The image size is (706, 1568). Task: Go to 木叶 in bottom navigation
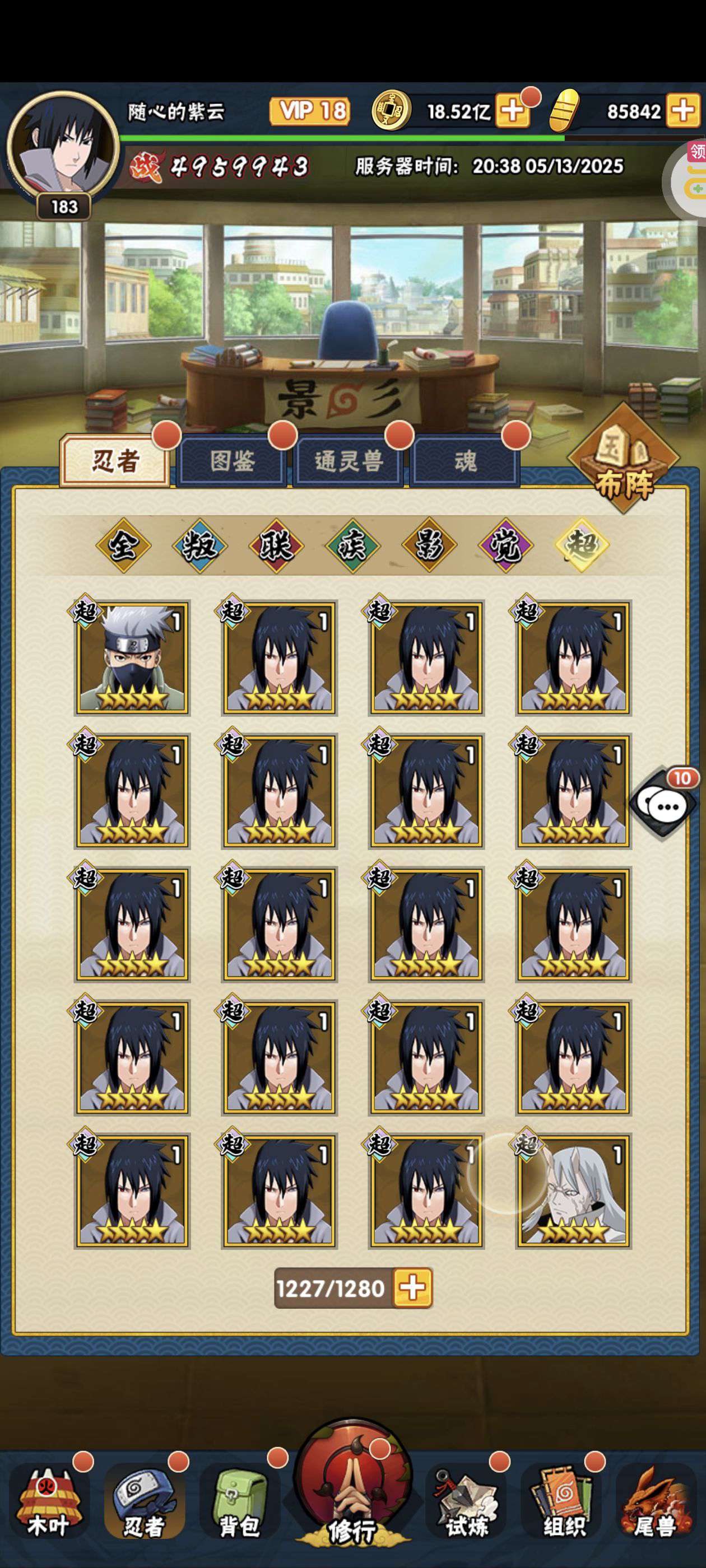pyautogui.click(x=48, y=1502)
